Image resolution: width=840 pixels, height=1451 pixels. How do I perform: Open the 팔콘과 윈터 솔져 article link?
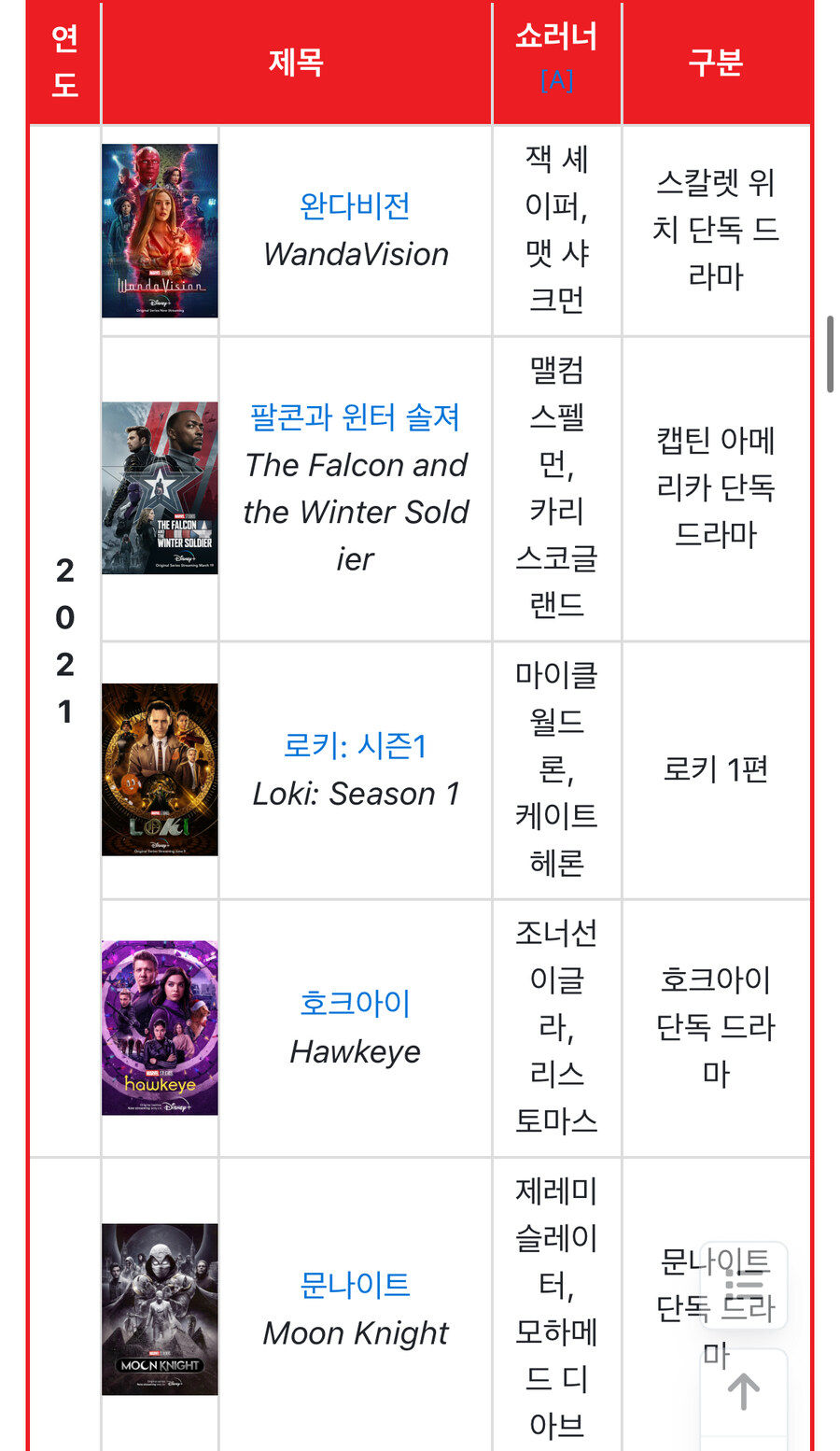(x=355, y=418)
